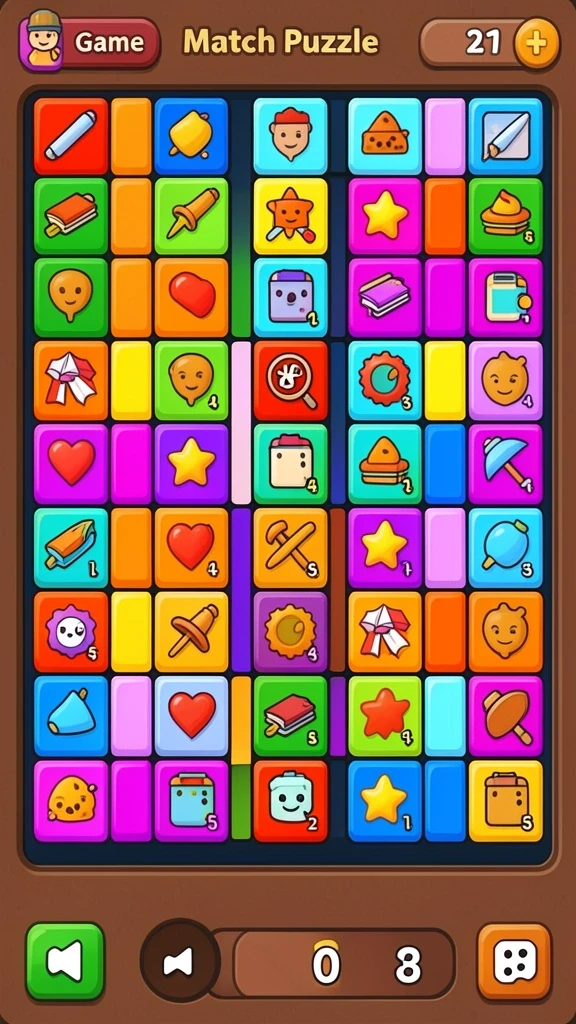576x1024 pixels.
Task: Select the yellow tile with orange star character
Action: 291,216
